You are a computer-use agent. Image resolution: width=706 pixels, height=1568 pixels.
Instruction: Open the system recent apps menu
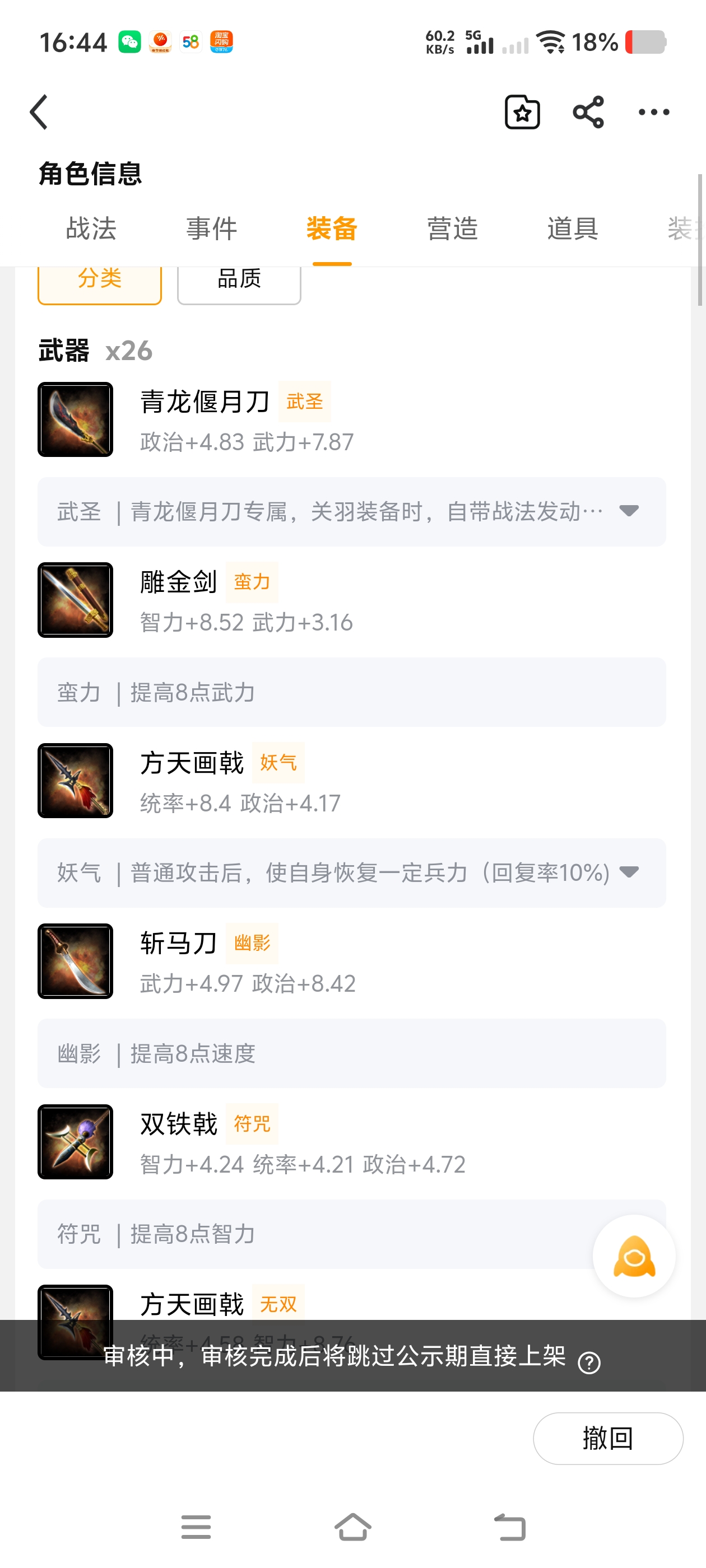[x=196, y=1527]
